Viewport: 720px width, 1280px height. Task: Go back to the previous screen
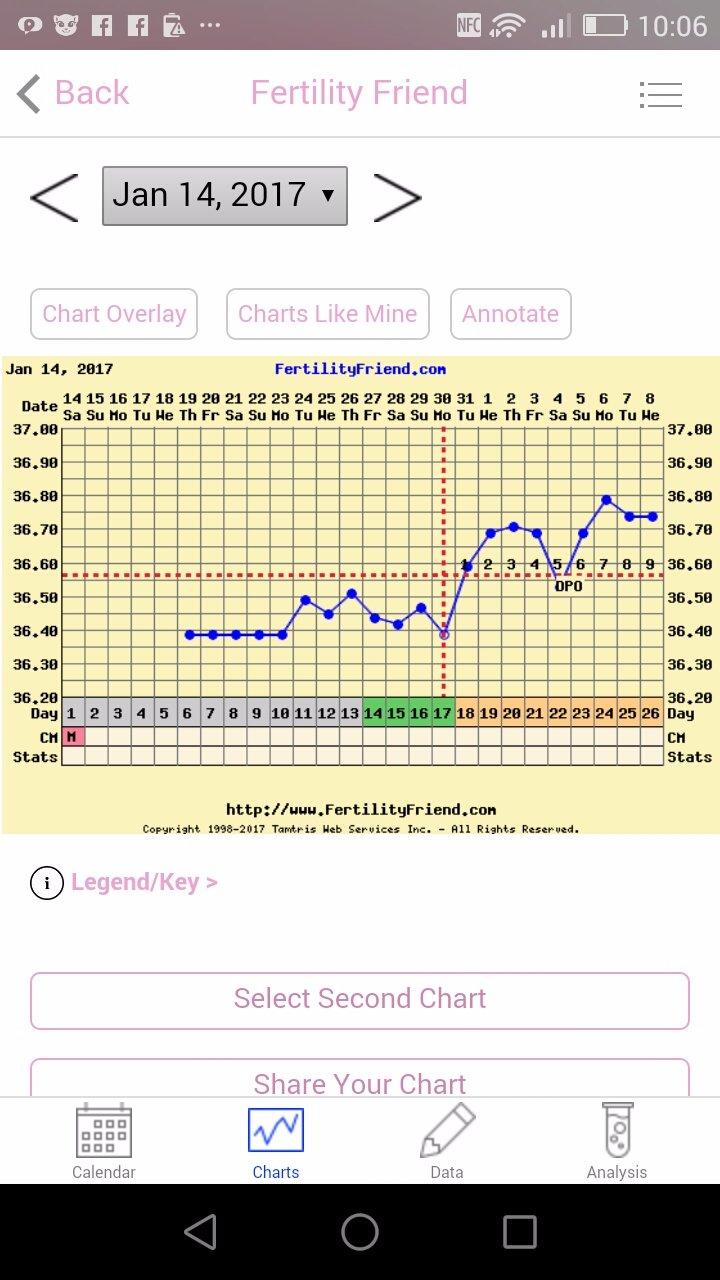[73, 93]
